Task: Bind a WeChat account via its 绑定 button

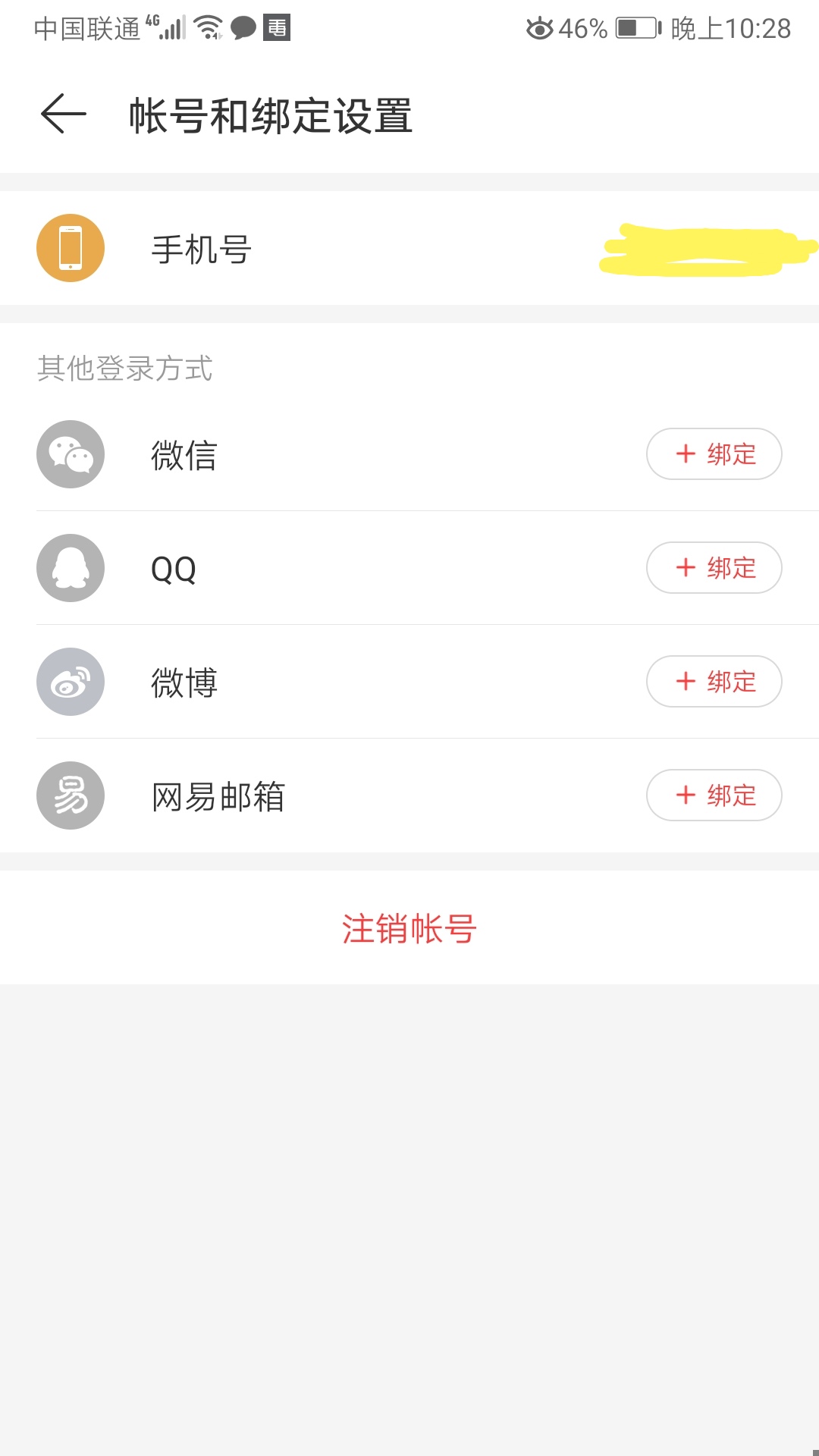Action: pyautogui.click(x=713, y=454)
